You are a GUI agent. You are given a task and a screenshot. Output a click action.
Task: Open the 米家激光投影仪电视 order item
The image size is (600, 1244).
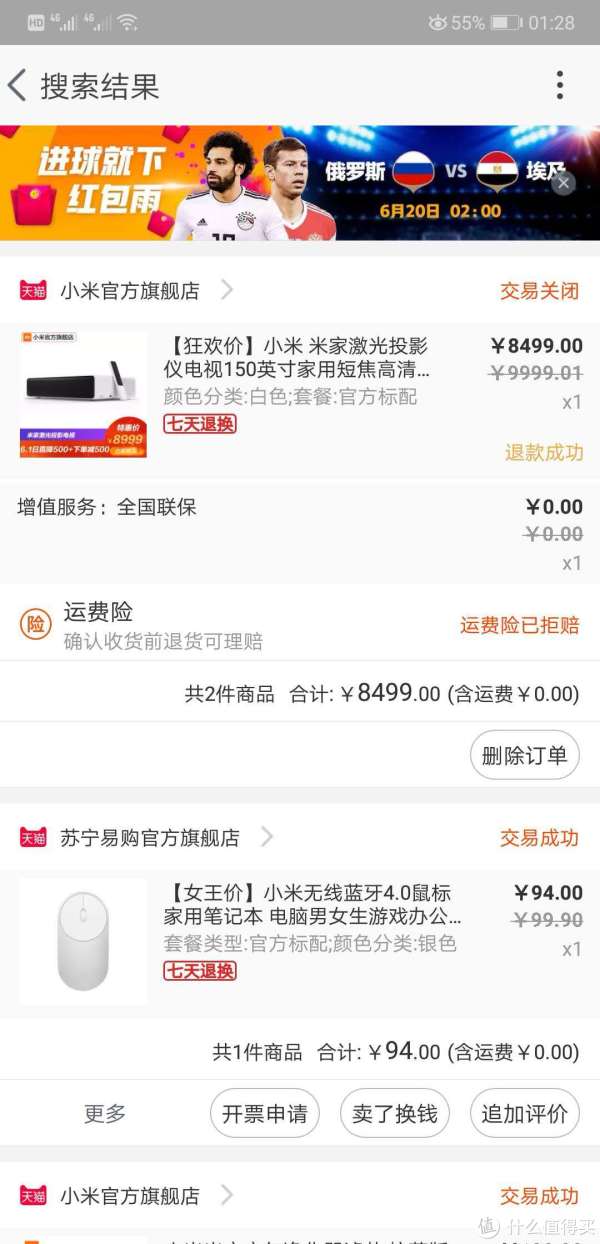(296, 372)
